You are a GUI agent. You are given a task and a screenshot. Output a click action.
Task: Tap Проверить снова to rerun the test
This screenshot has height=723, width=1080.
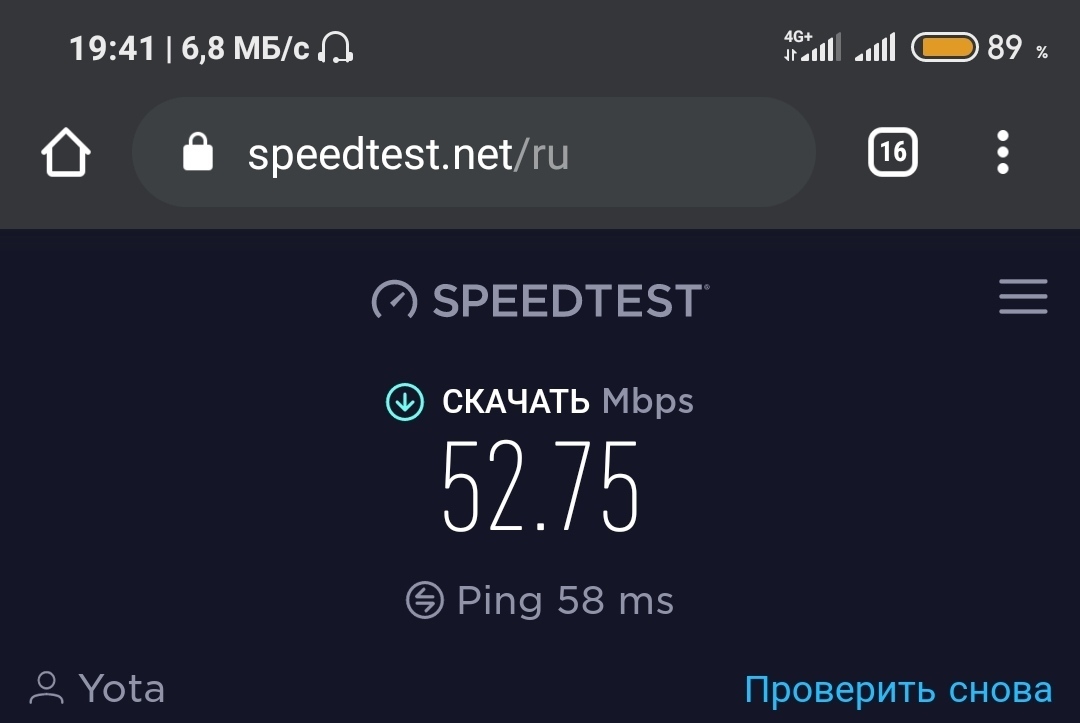tap(898, 690)
